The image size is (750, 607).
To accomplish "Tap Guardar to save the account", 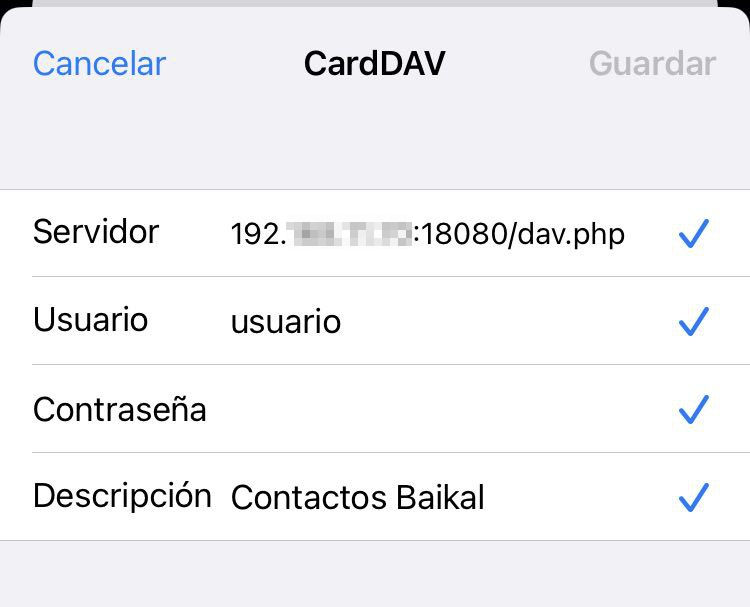I will pos(652,64).
